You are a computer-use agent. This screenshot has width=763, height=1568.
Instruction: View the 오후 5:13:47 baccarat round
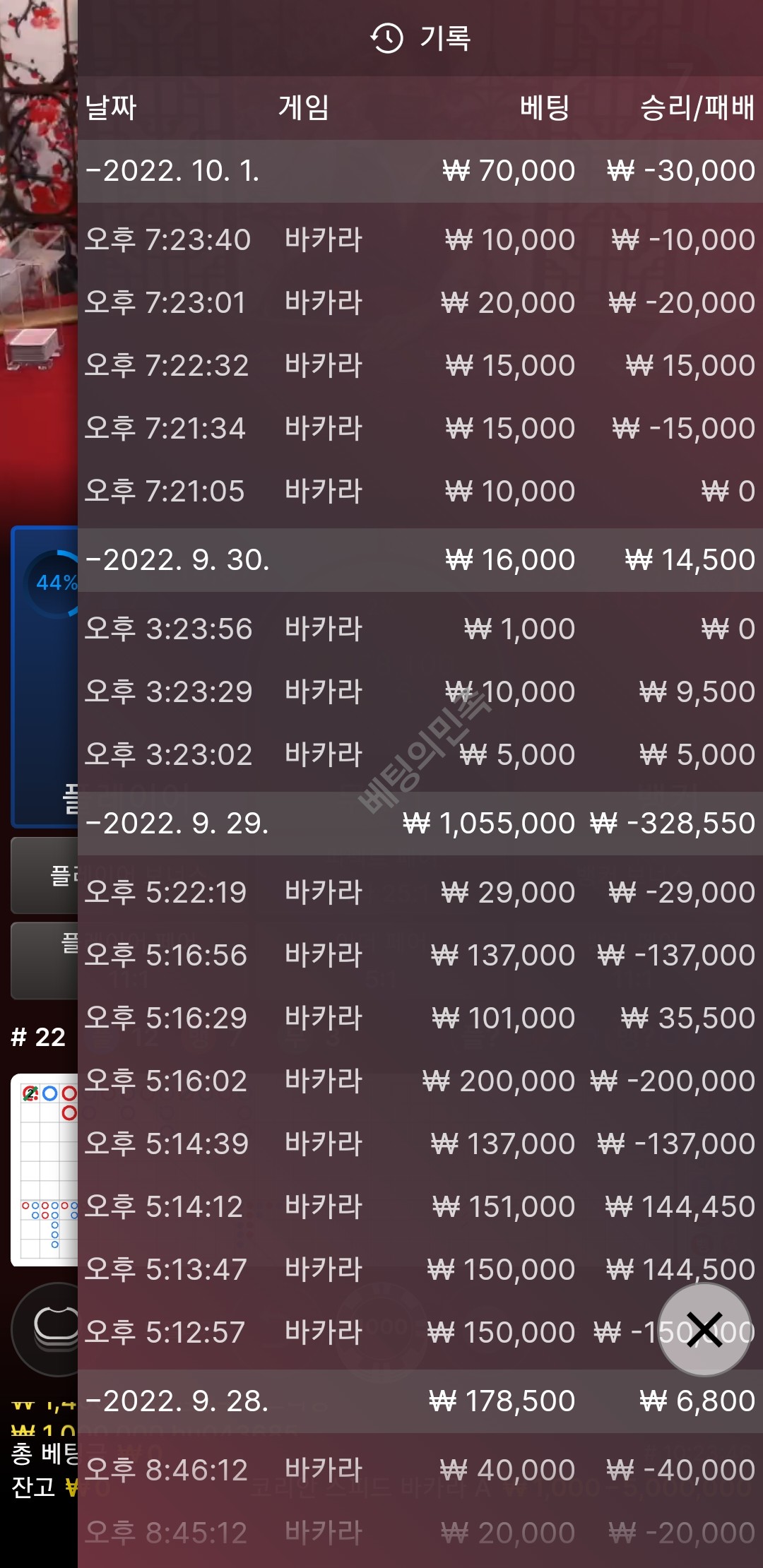(x=420, y=1270)
